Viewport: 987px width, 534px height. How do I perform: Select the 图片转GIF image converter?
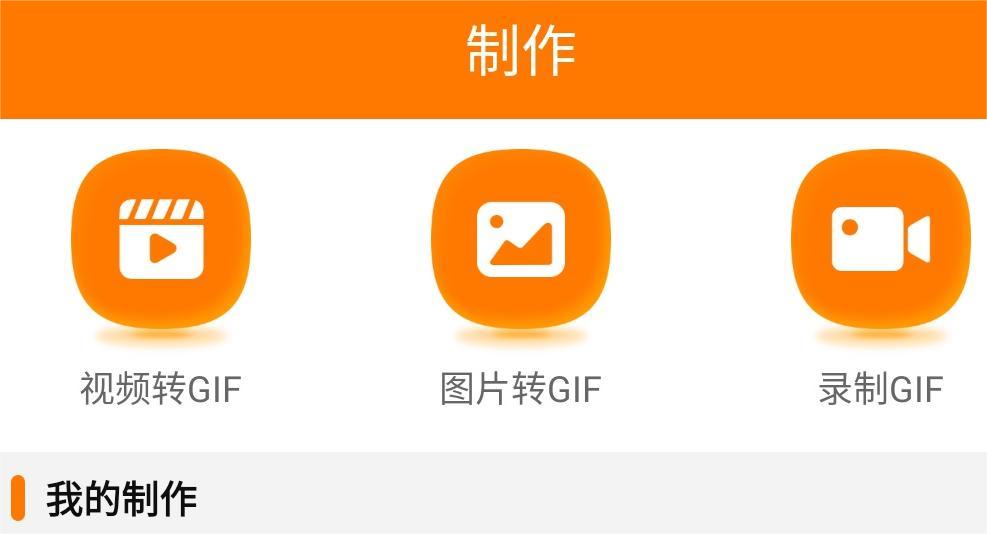pos(520,240)
